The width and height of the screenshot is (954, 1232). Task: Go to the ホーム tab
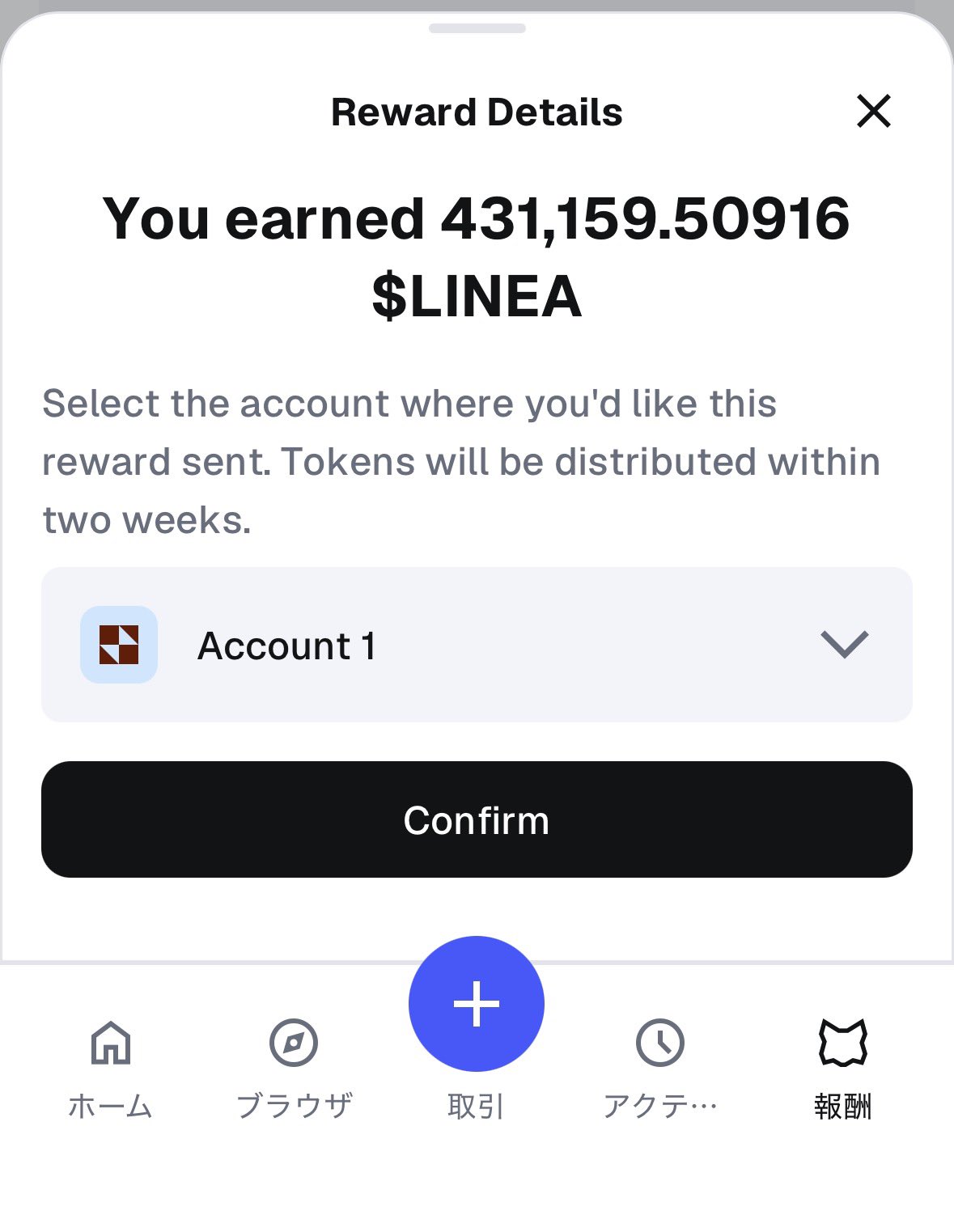(111, 1067)
